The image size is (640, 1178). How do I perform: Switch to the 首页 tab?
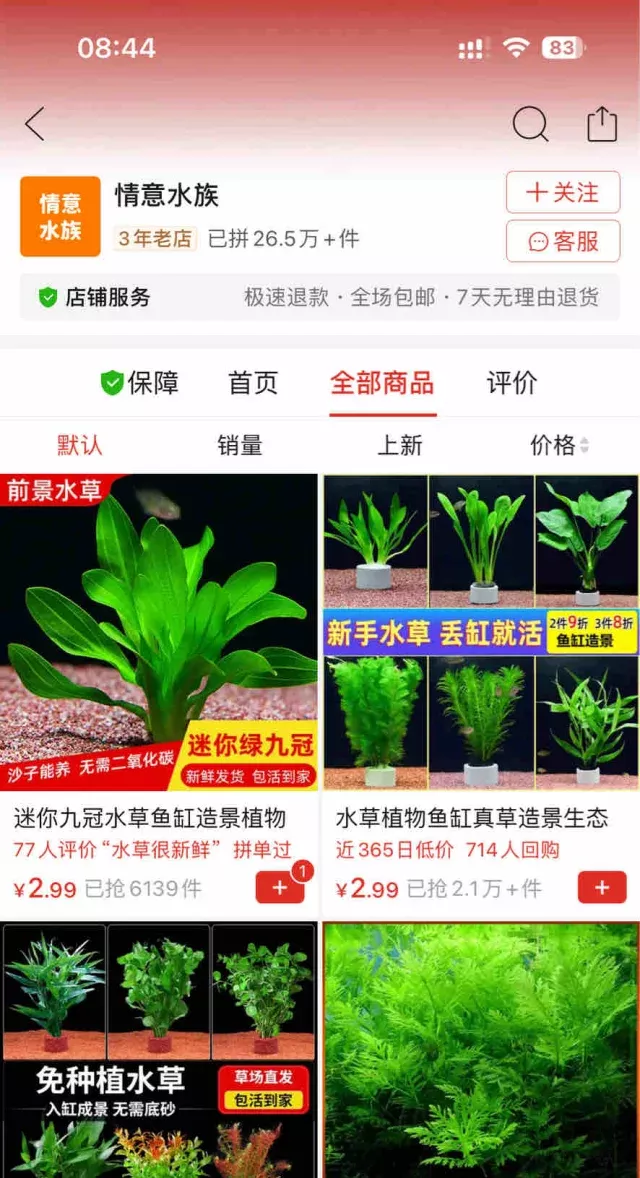coord(253,383)
